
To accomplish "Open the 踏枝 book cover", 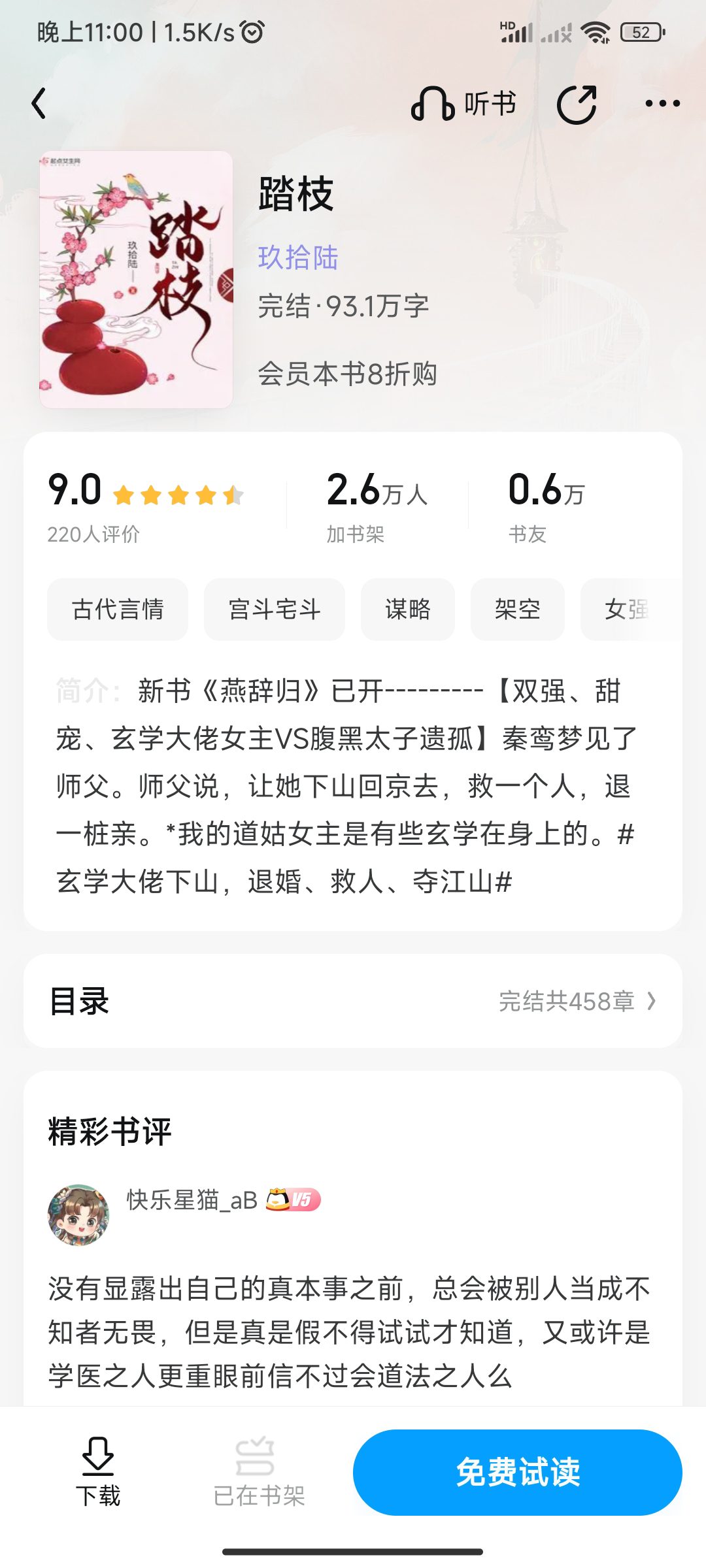I will (x=136, y=280).
